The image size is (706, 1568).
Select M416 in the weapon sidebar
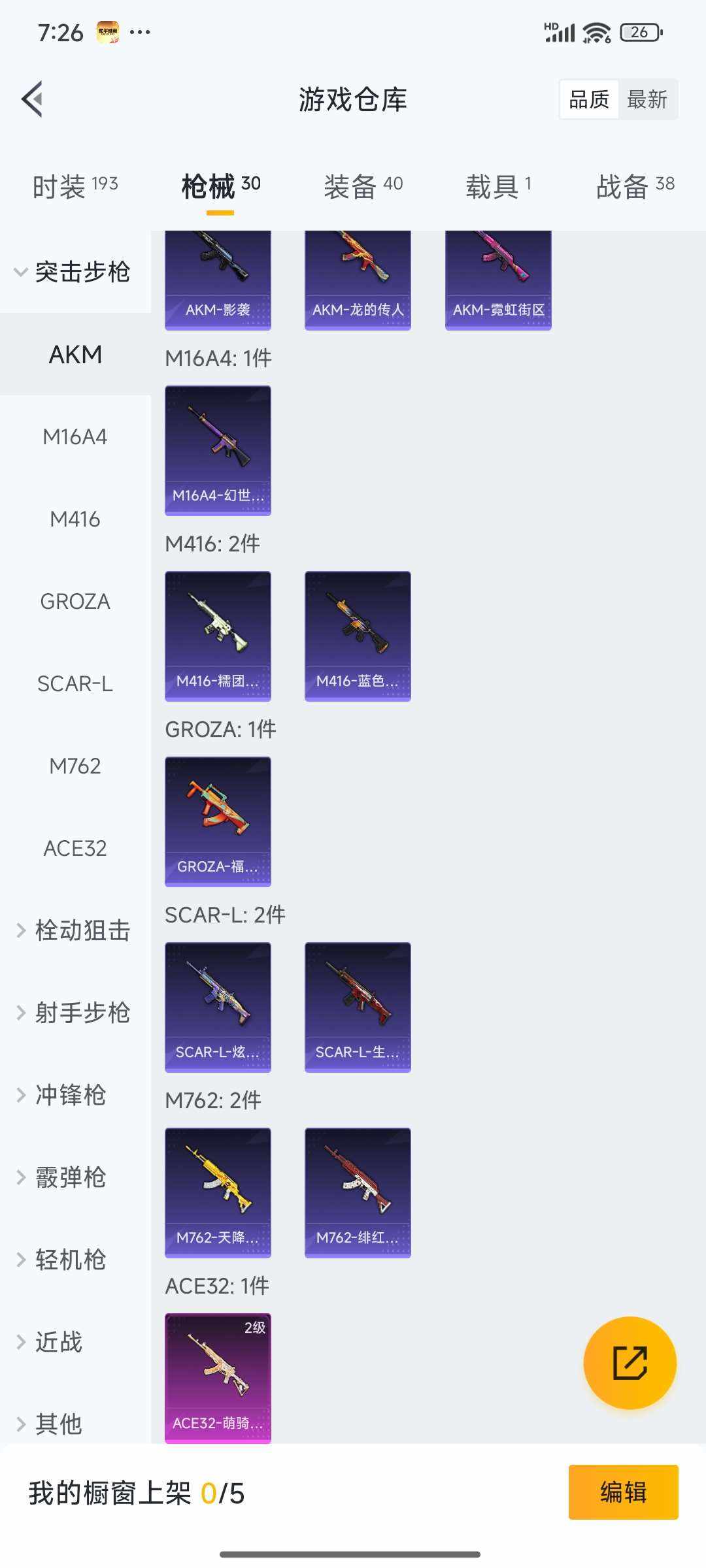(74, 519)
